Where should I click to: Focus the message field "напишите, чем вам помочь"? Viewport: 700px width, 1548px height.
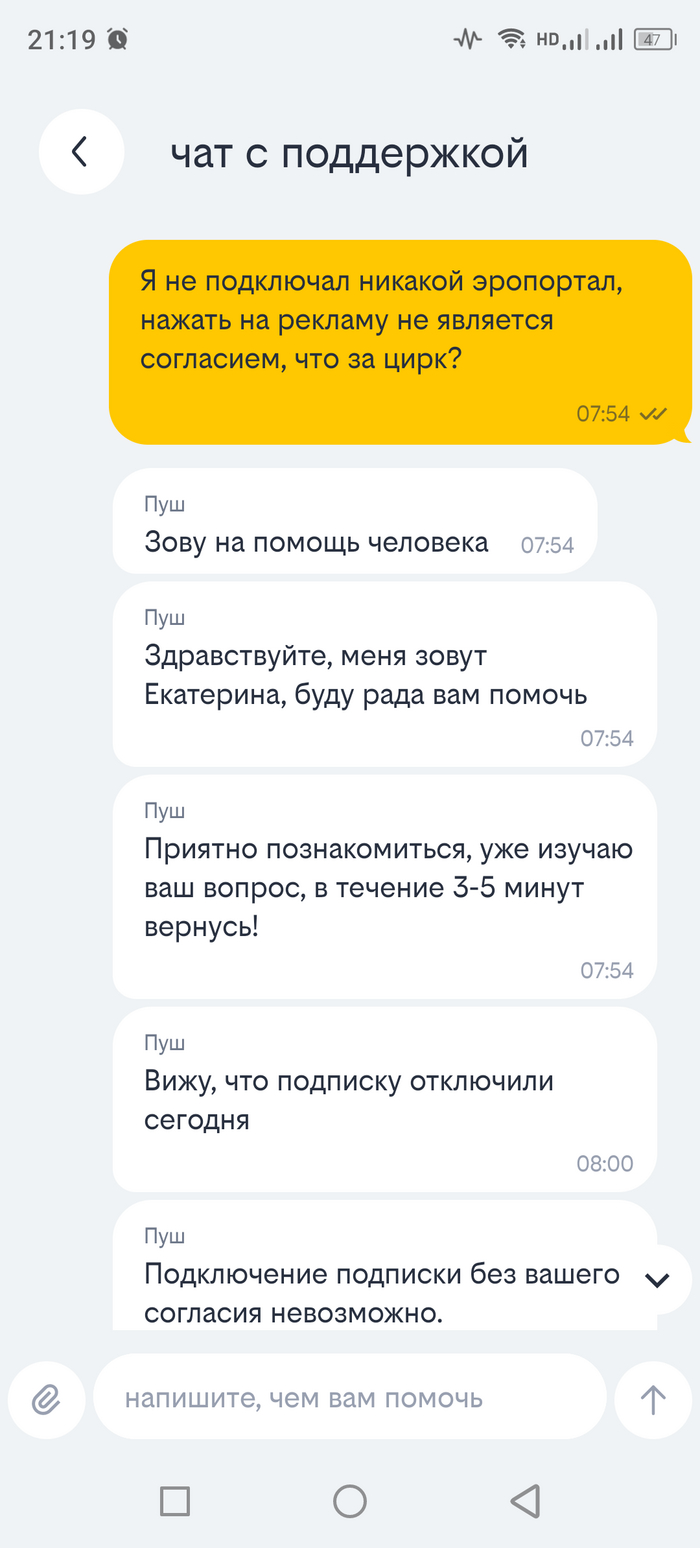350,1397
